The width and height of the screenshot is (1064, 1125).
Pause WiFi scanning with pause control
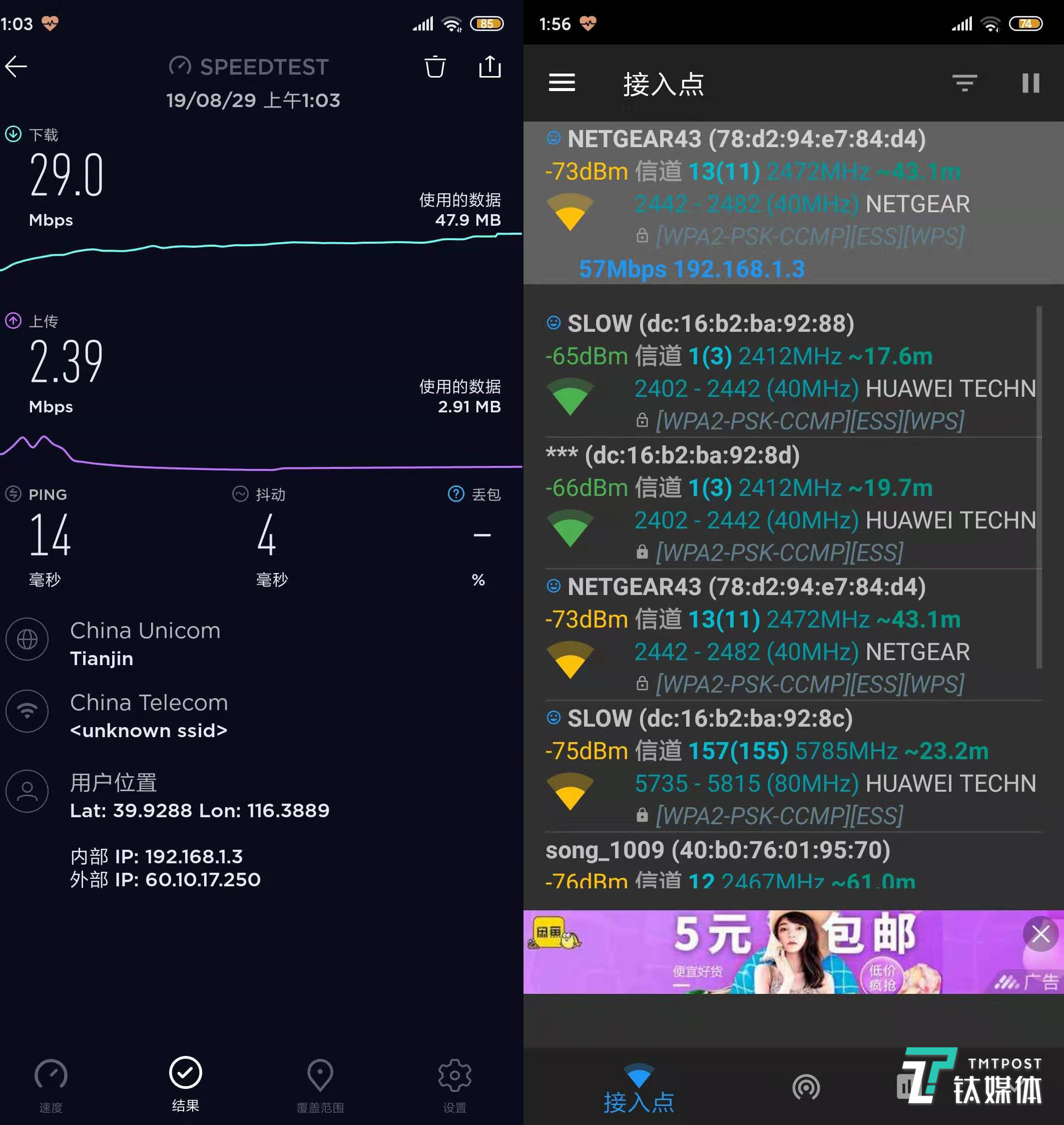(x=1030, y=83)
